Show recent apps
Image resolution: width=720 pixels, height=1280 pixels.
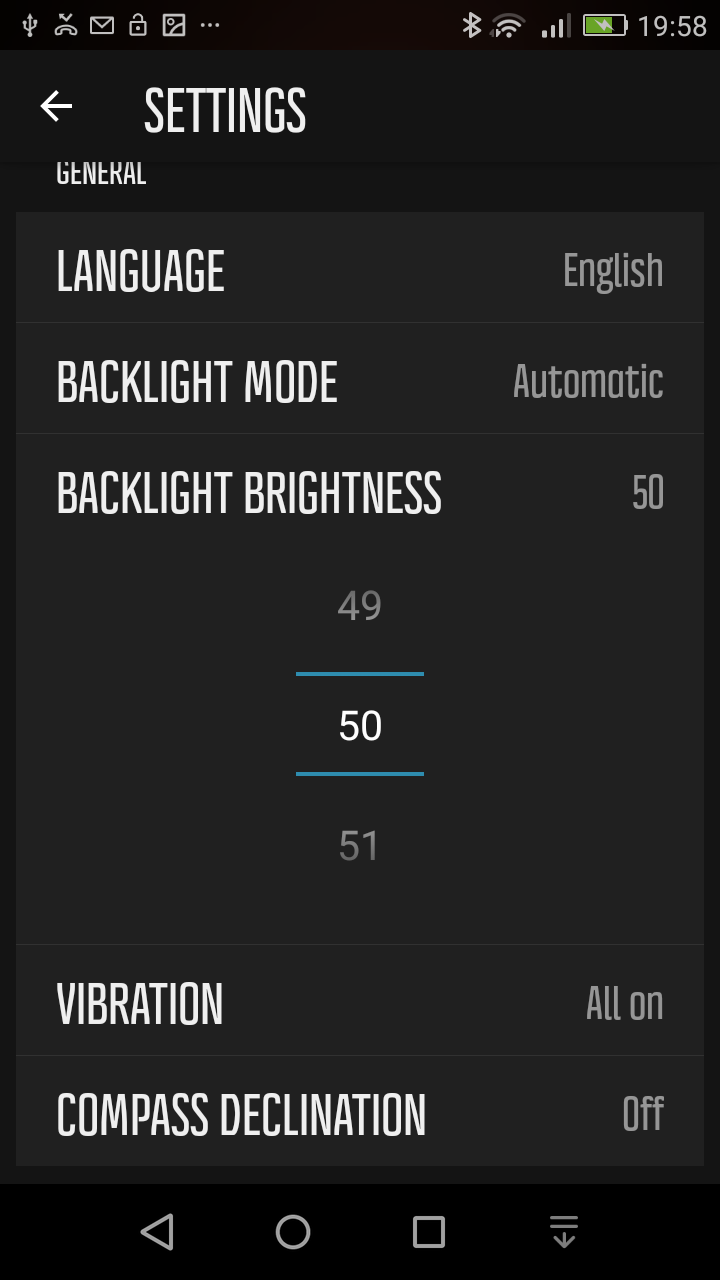(x=429, y=1232)
